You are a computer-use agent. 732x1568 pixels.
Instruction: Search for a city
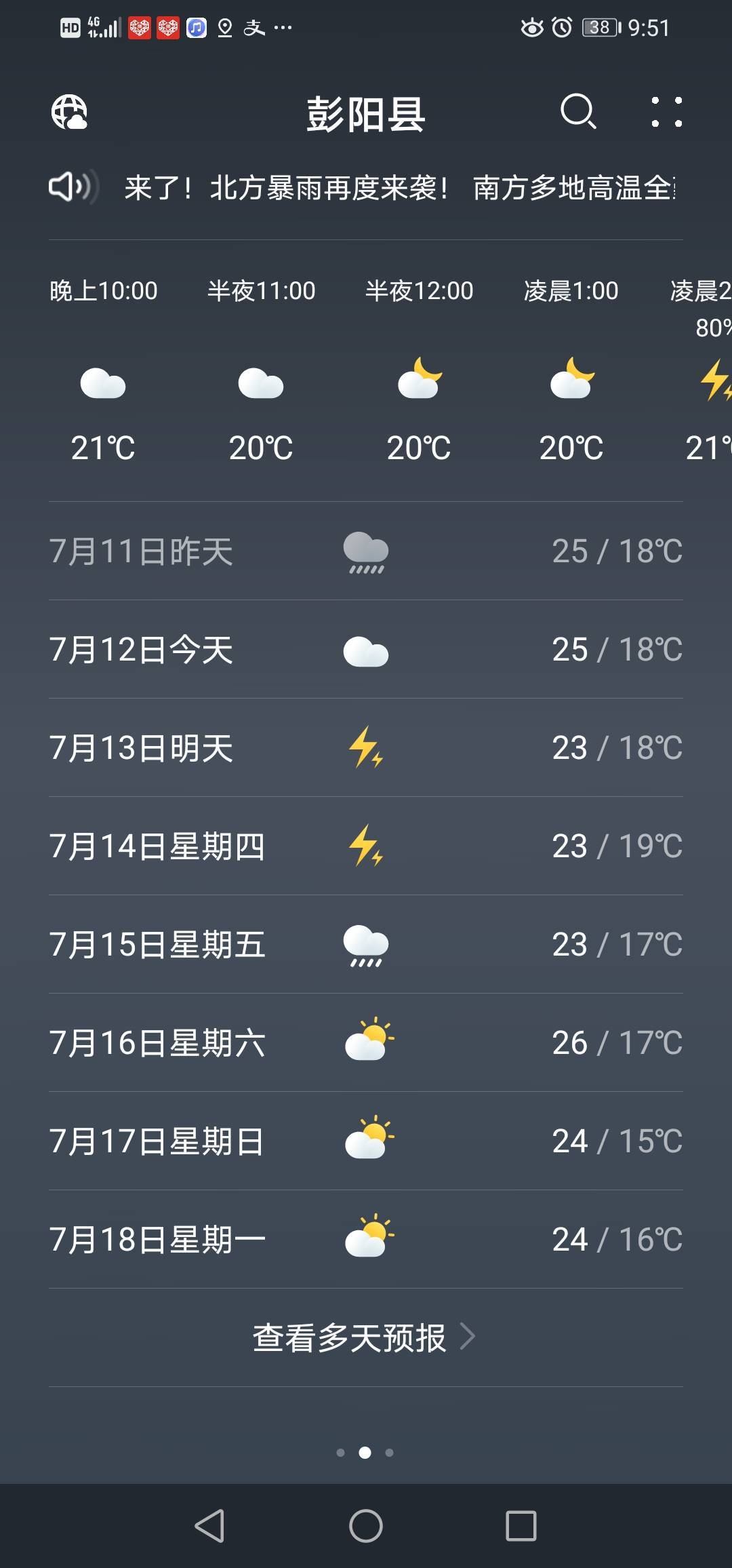click(578, 112)
